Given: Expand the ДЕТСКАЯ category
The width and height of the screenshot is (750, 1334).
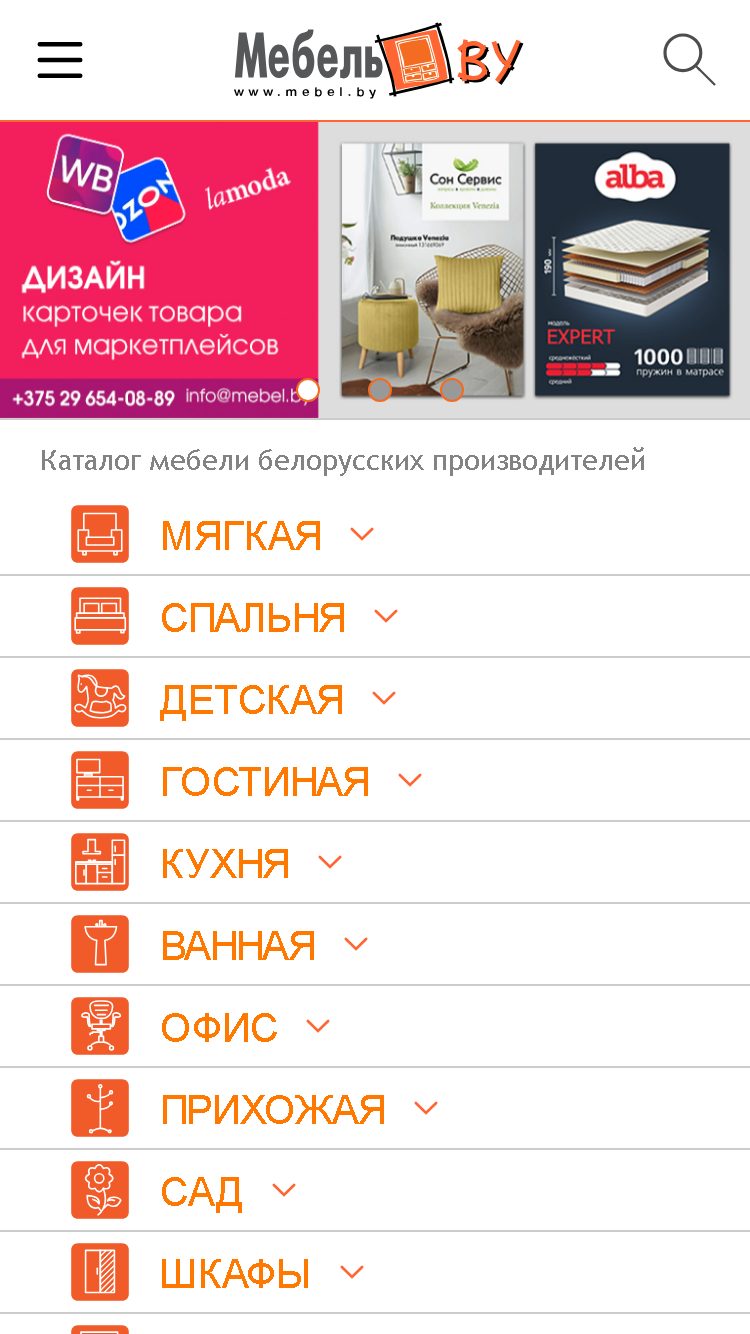Looking at the screenshot, I should pyautogui.click(x=375, y=699).
